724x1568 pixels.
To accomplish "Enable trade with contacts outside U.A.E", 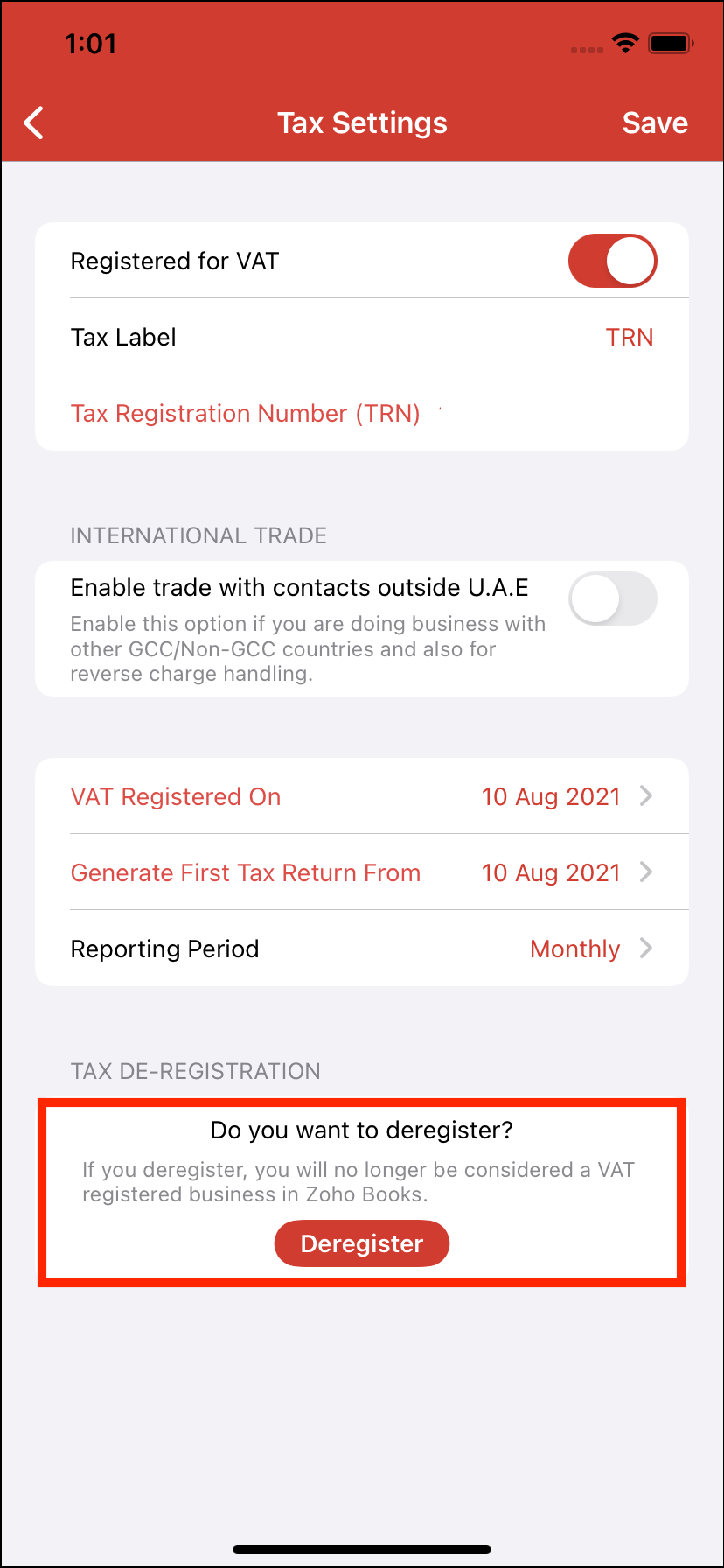I will click(612, 599).
